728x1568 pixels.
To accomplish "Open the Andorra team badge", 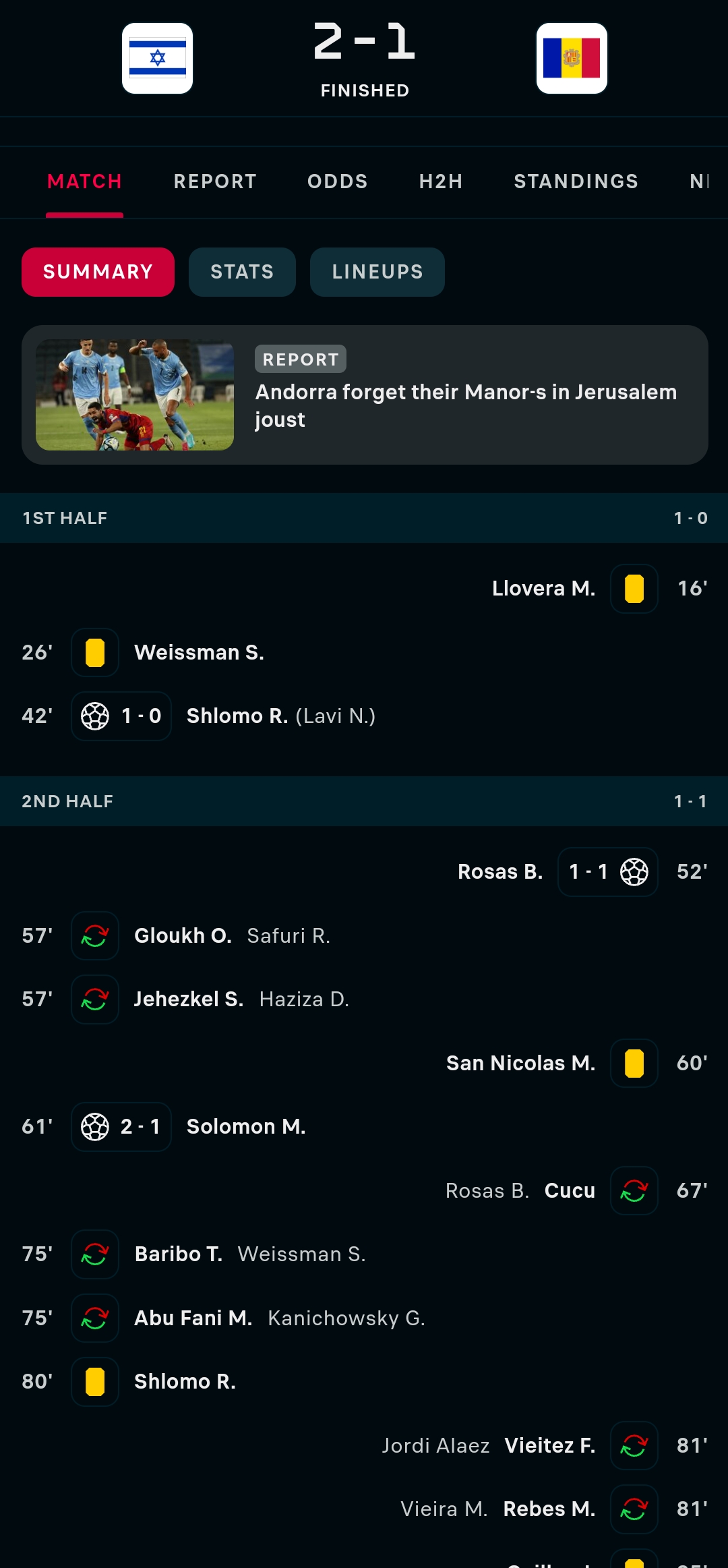I will click(x=572, y=59).
